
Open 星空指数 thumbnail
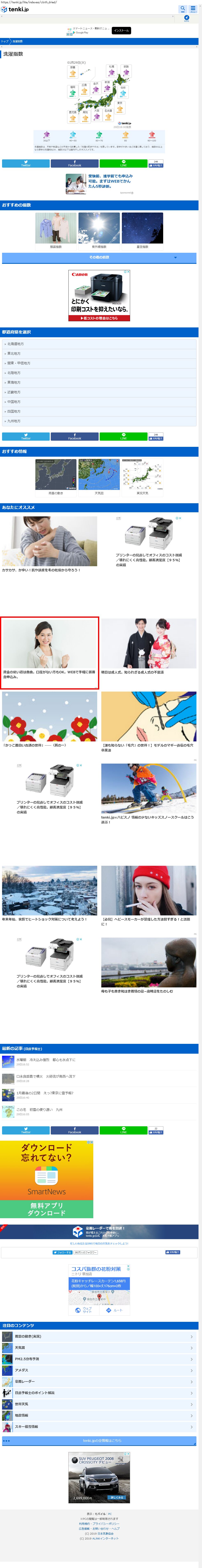[x=142, y=230]
